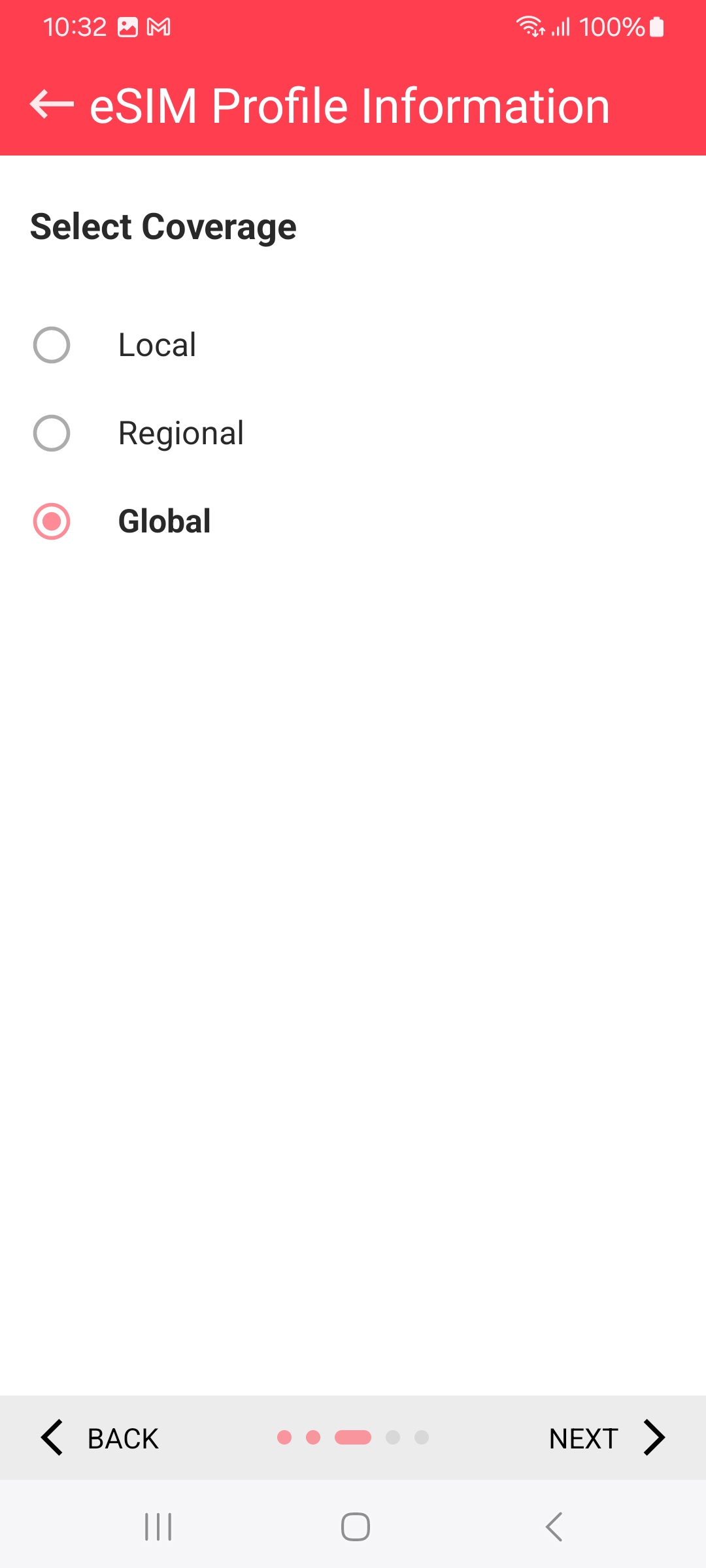Tap the BACK button in the wizard
Screen dimensions: 706x1568
coord(100,1438)
